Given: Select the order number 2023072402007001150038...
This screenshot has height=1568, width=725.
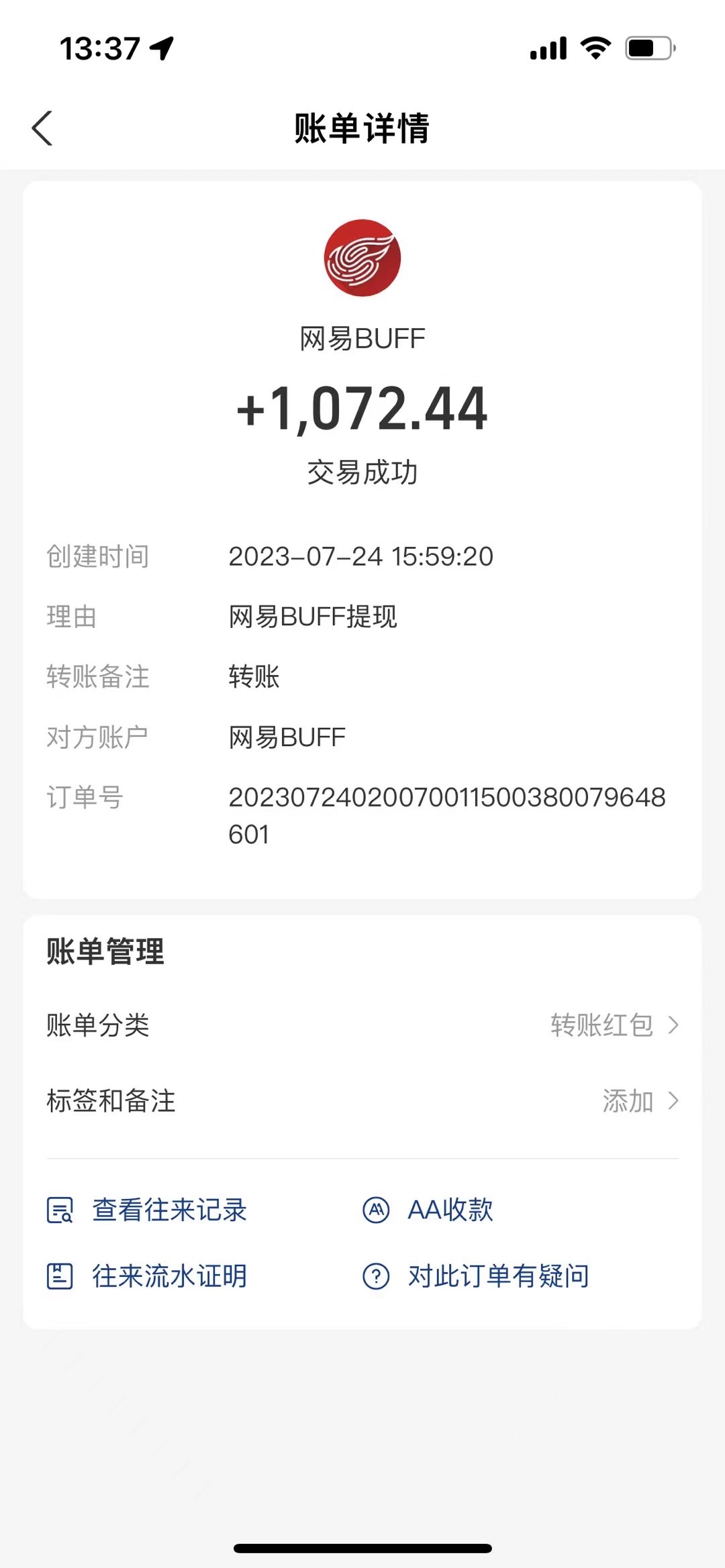Looking at the screenshot, I should pos(446,800).
